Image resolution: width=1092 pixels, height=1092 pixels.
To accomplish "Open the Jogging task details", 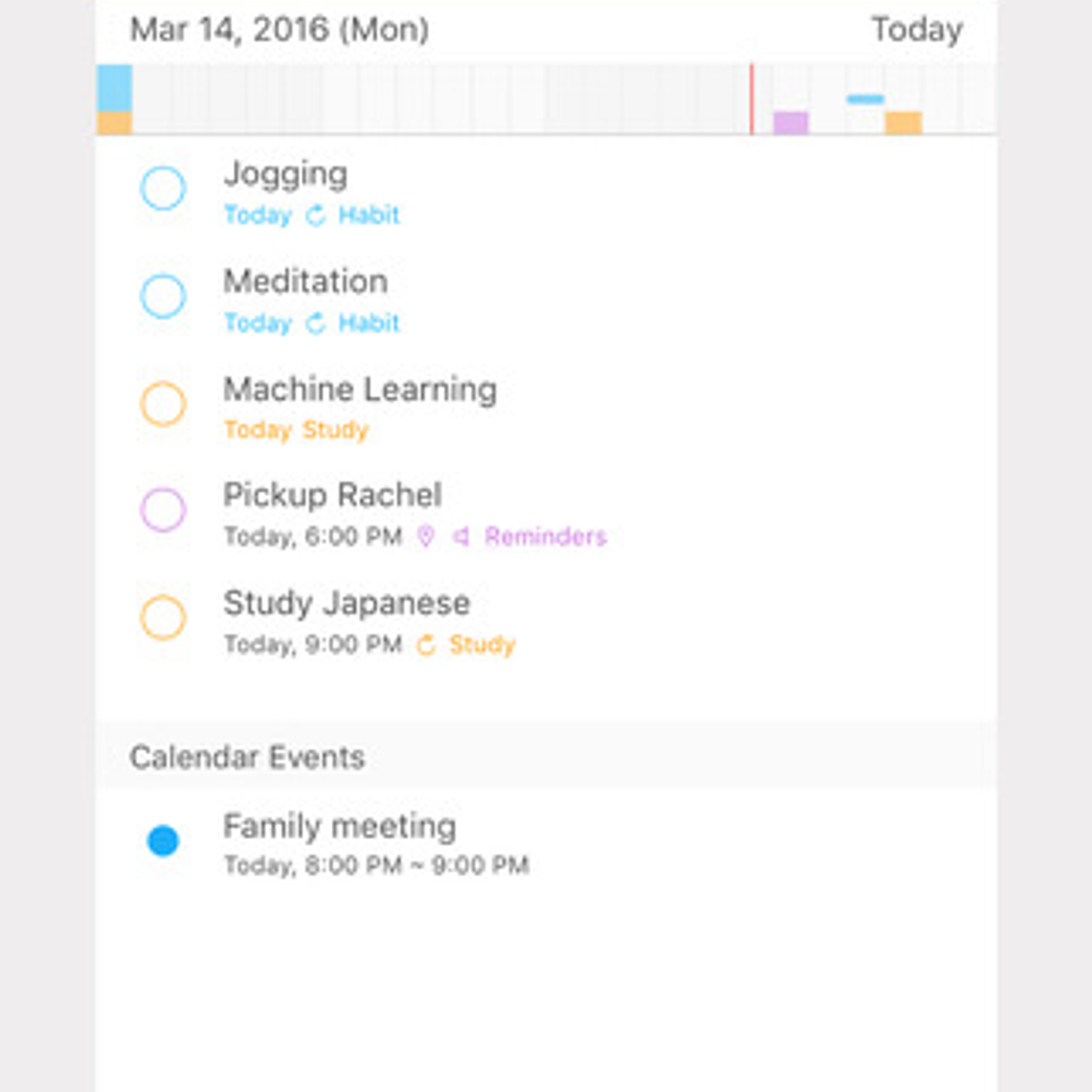I will click(286, 174).
